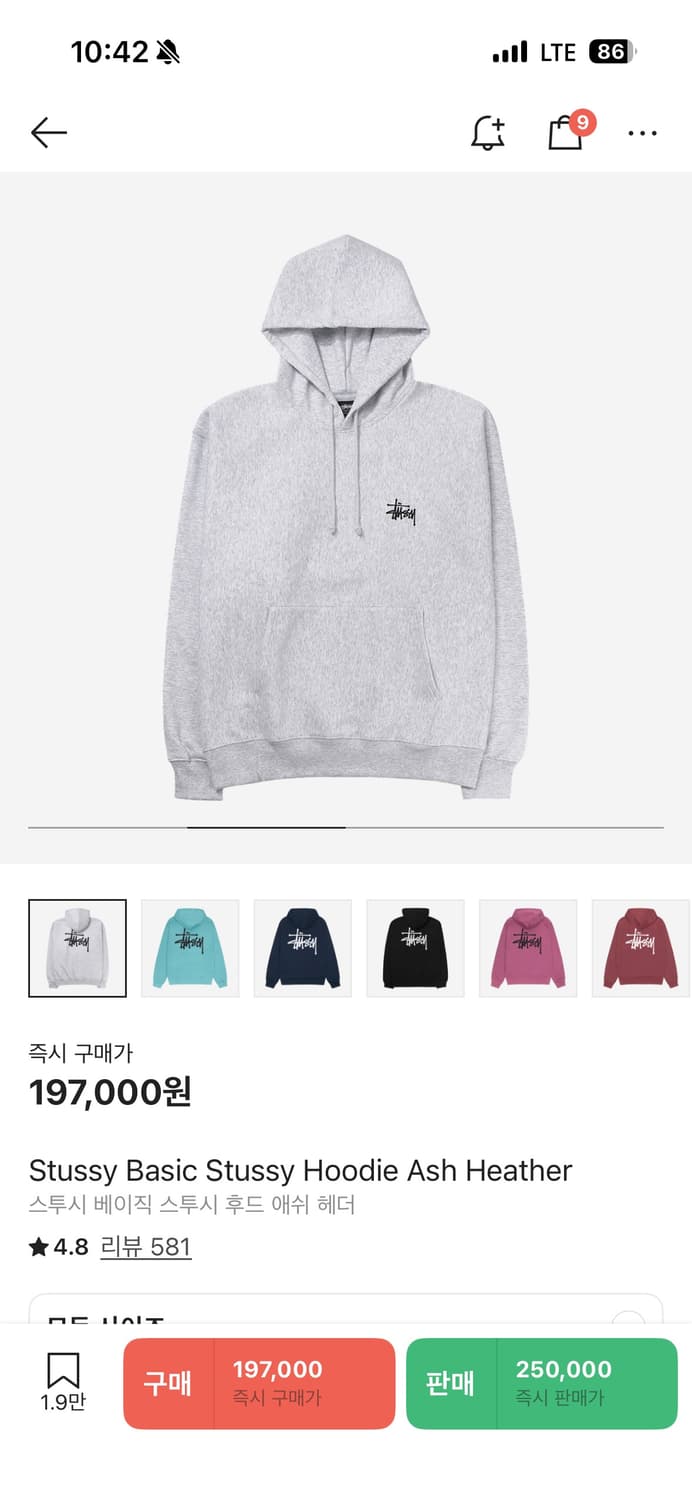The image size is (692, 1500).
Task: Tap the red 구매 197,000 buy button
Action: coord(259,1383)
